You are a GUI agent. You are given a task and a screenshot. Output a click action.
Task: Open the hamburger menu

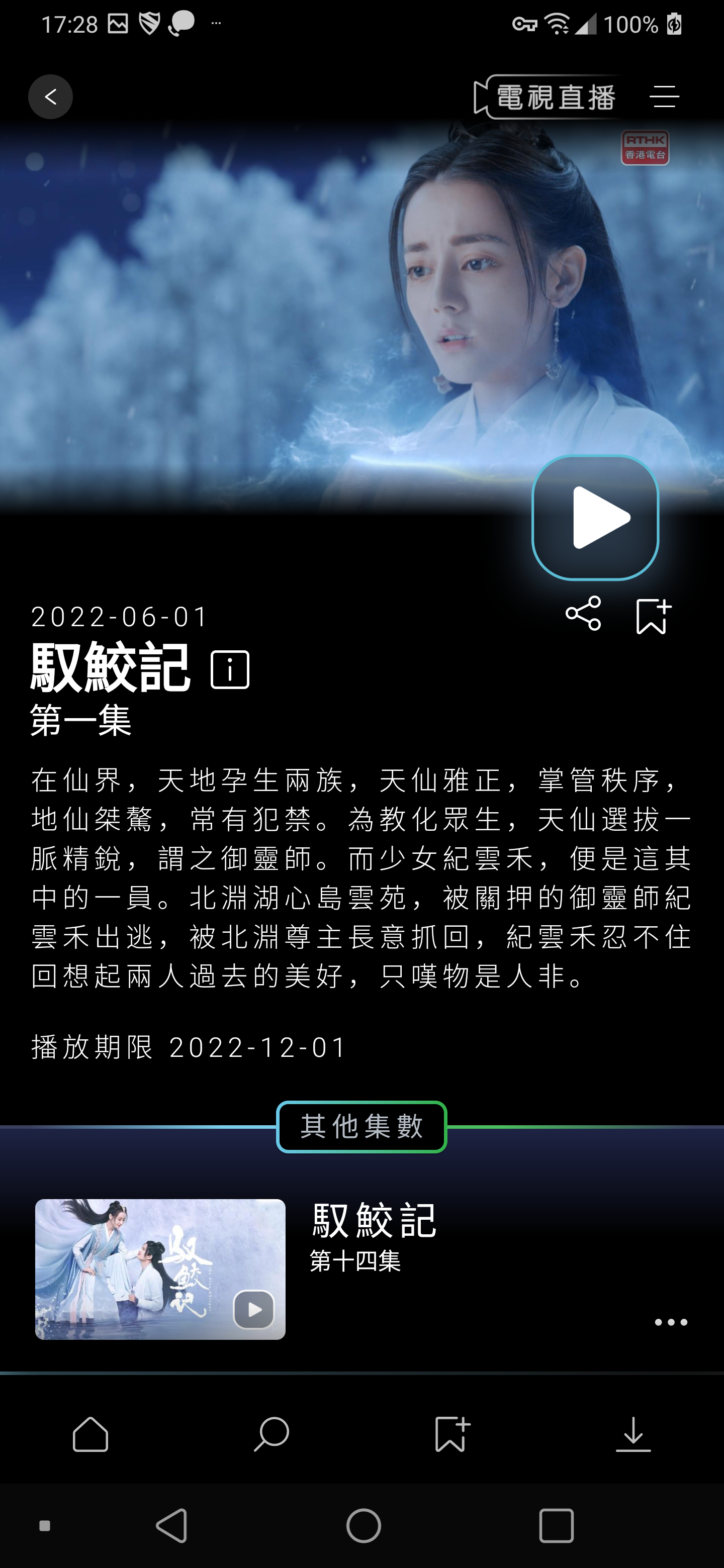tap(664, 97)
